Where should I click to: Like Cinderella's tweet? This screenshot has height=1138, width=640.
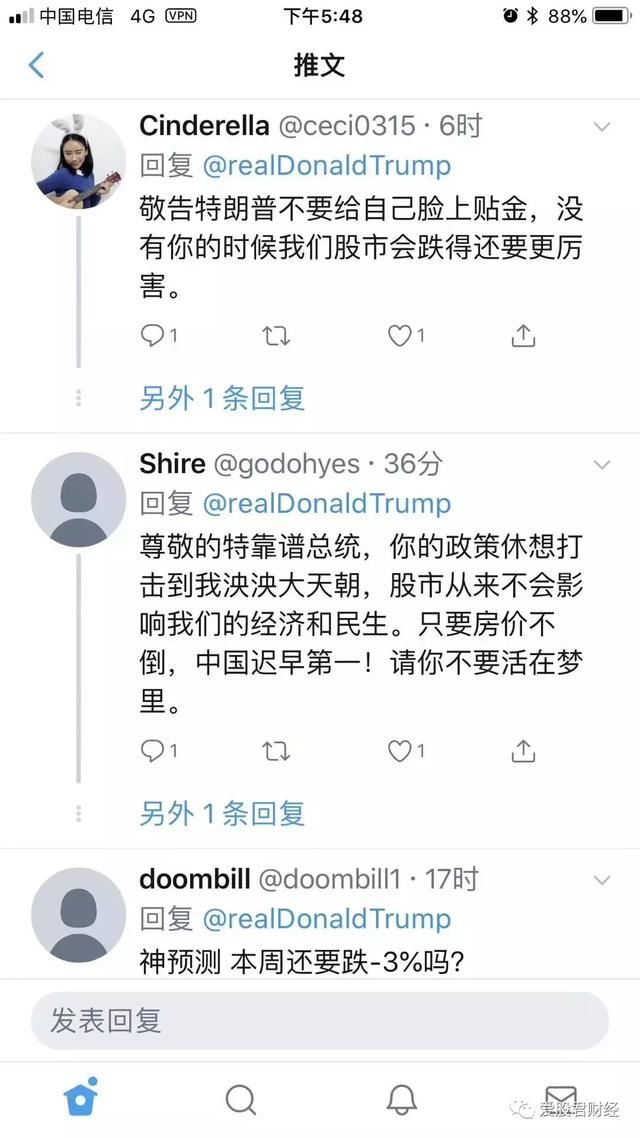point(400,336)
